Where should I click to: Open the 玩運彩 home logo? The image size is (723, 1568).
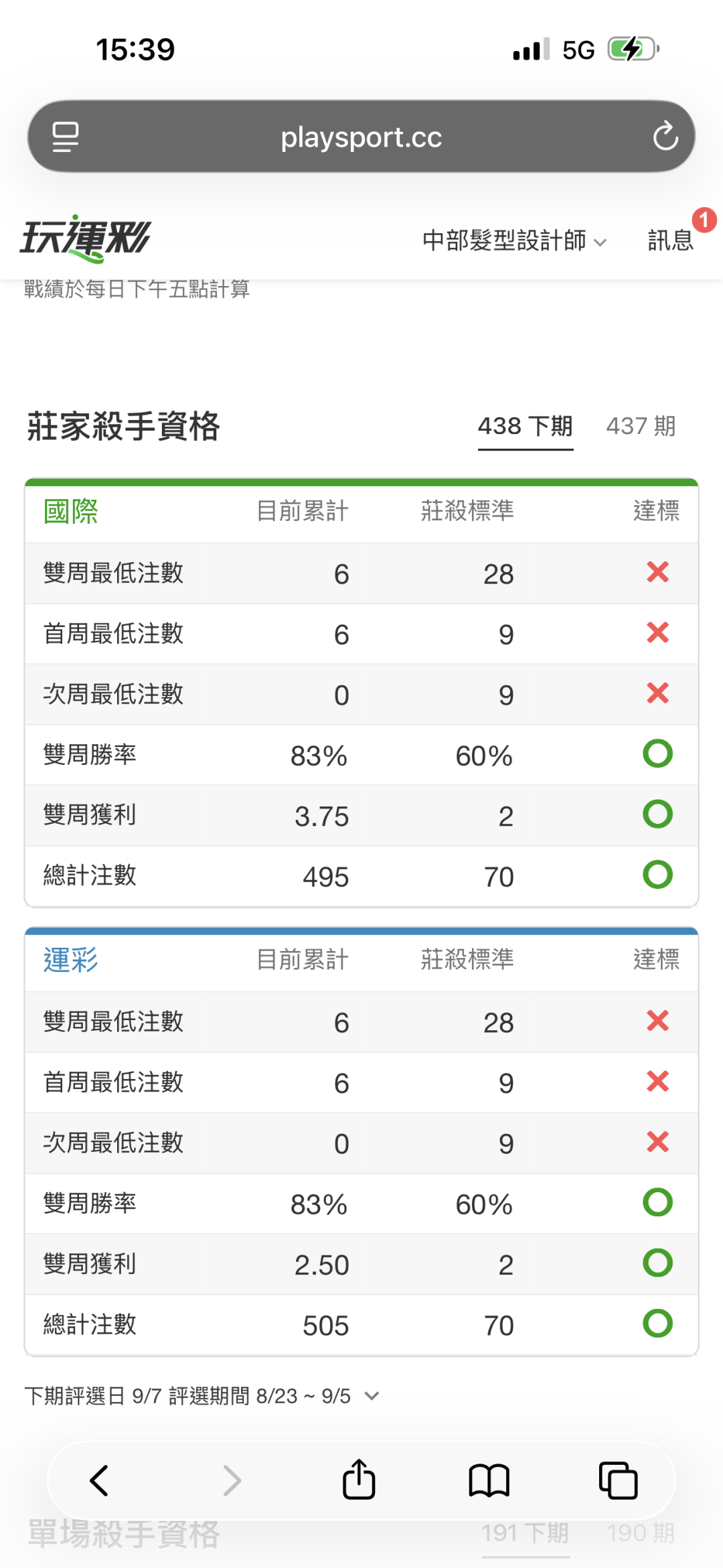[x=86, y=239]
